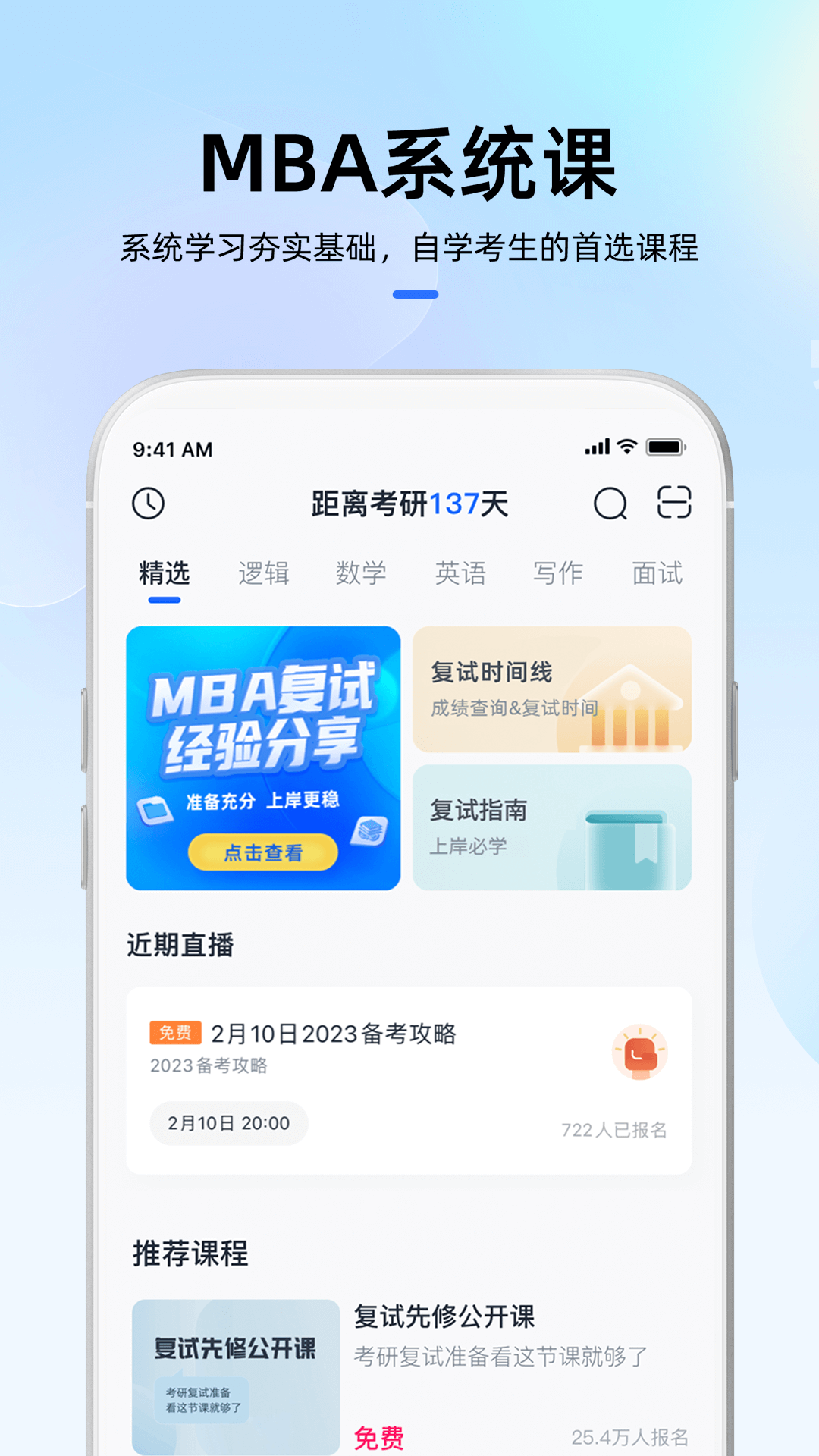Open the 面试 tab

tap(658, 574)
